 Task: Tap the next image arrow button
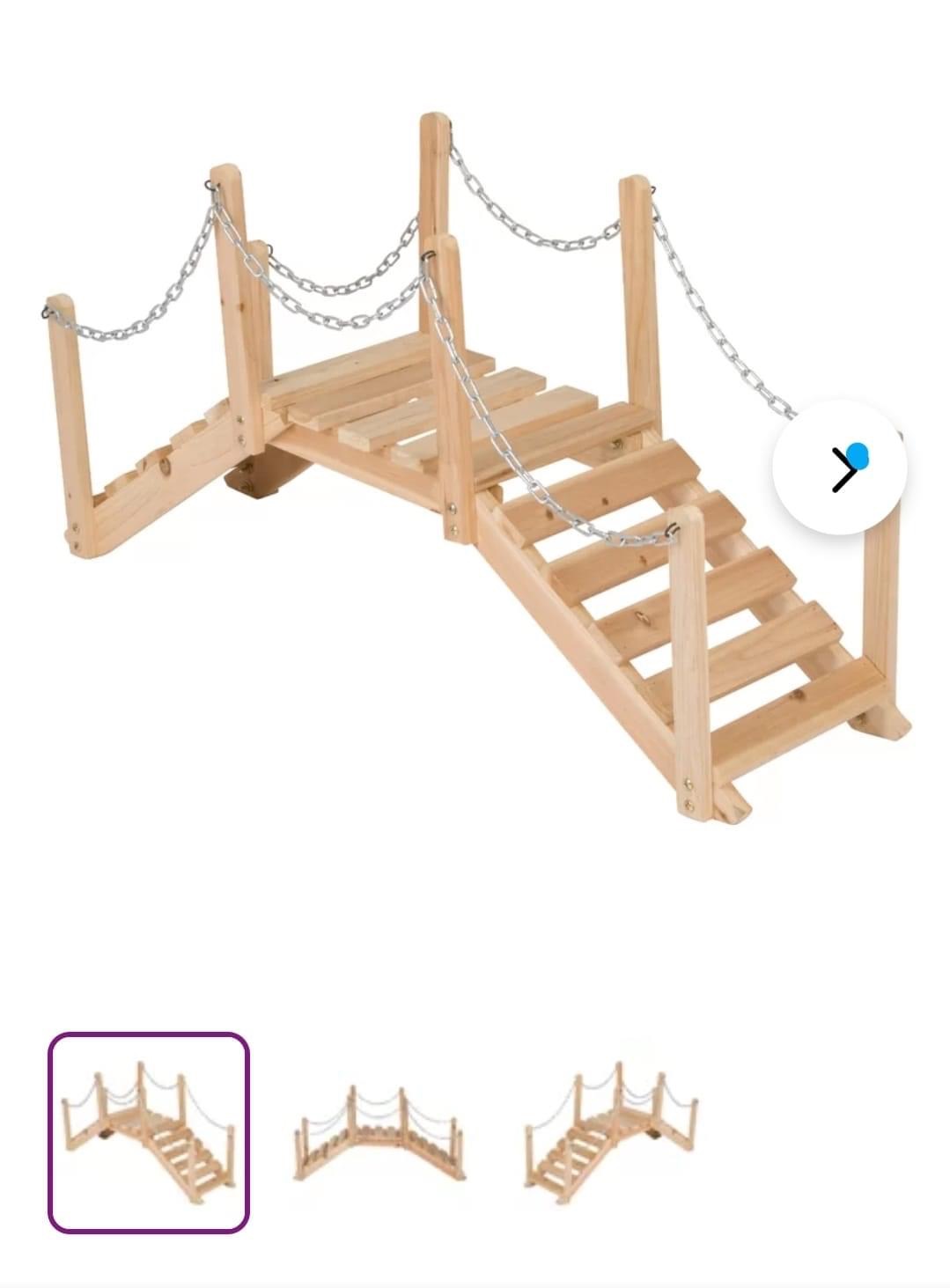(x=839, y=467)
